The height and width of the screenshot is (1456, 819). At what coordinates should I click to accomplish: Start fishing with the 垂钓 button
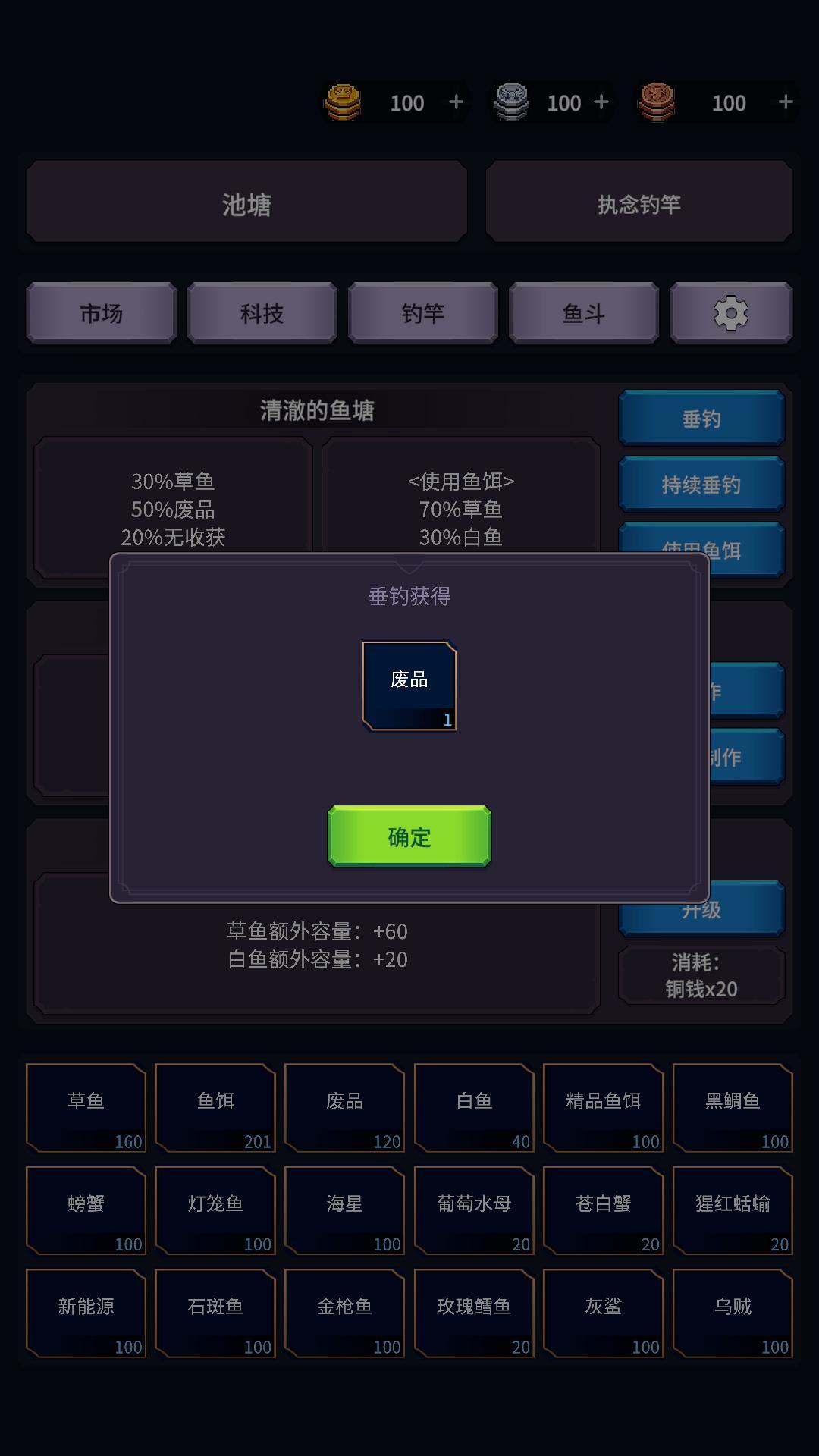pyautogui.click(x=700, y=418)
